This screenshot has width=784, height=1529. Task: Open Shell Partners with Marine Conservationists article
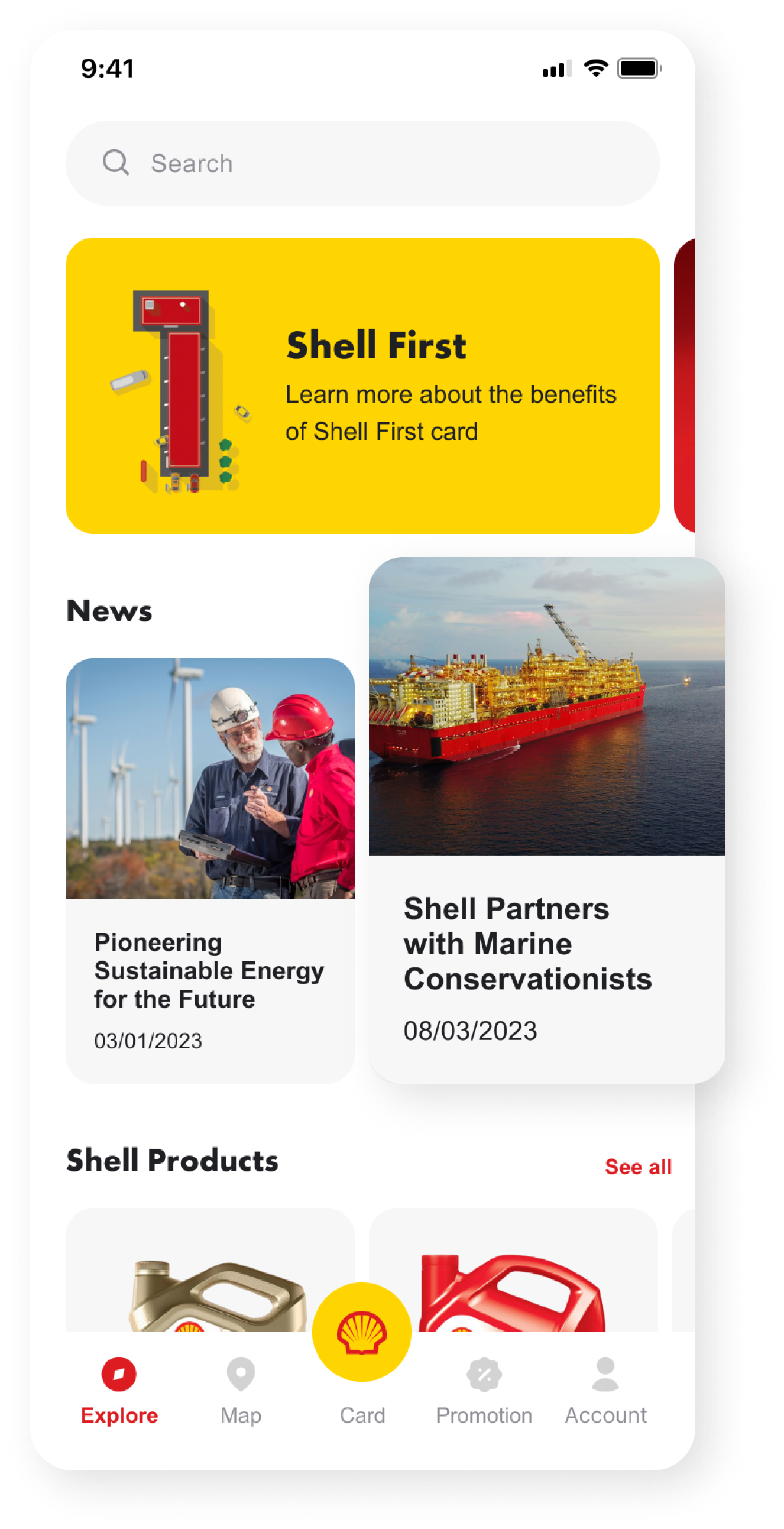point(546,819)
